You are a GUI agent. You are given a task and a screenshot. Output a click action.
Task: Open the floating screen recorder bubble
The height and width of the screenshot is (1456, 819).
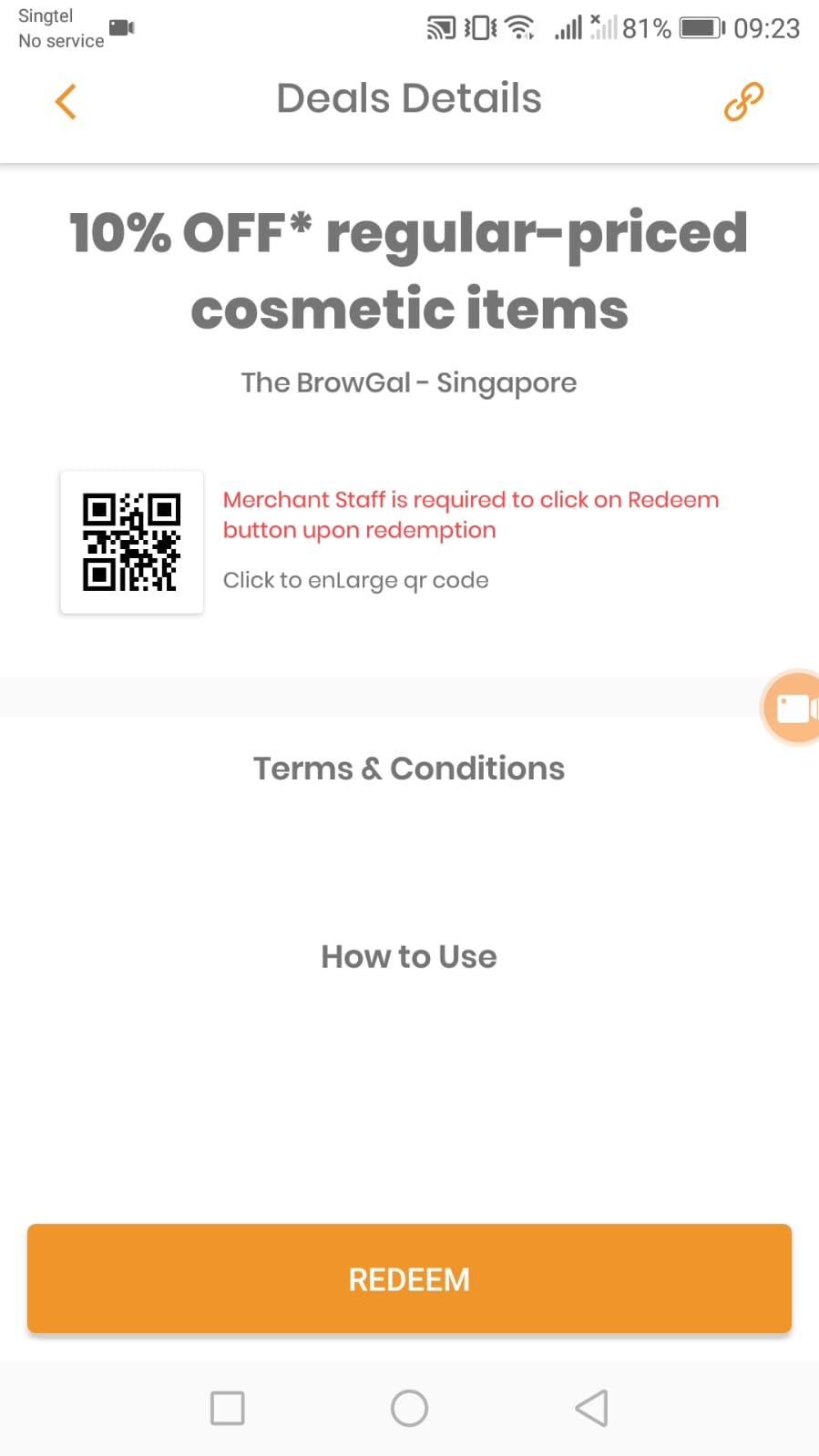793,708
